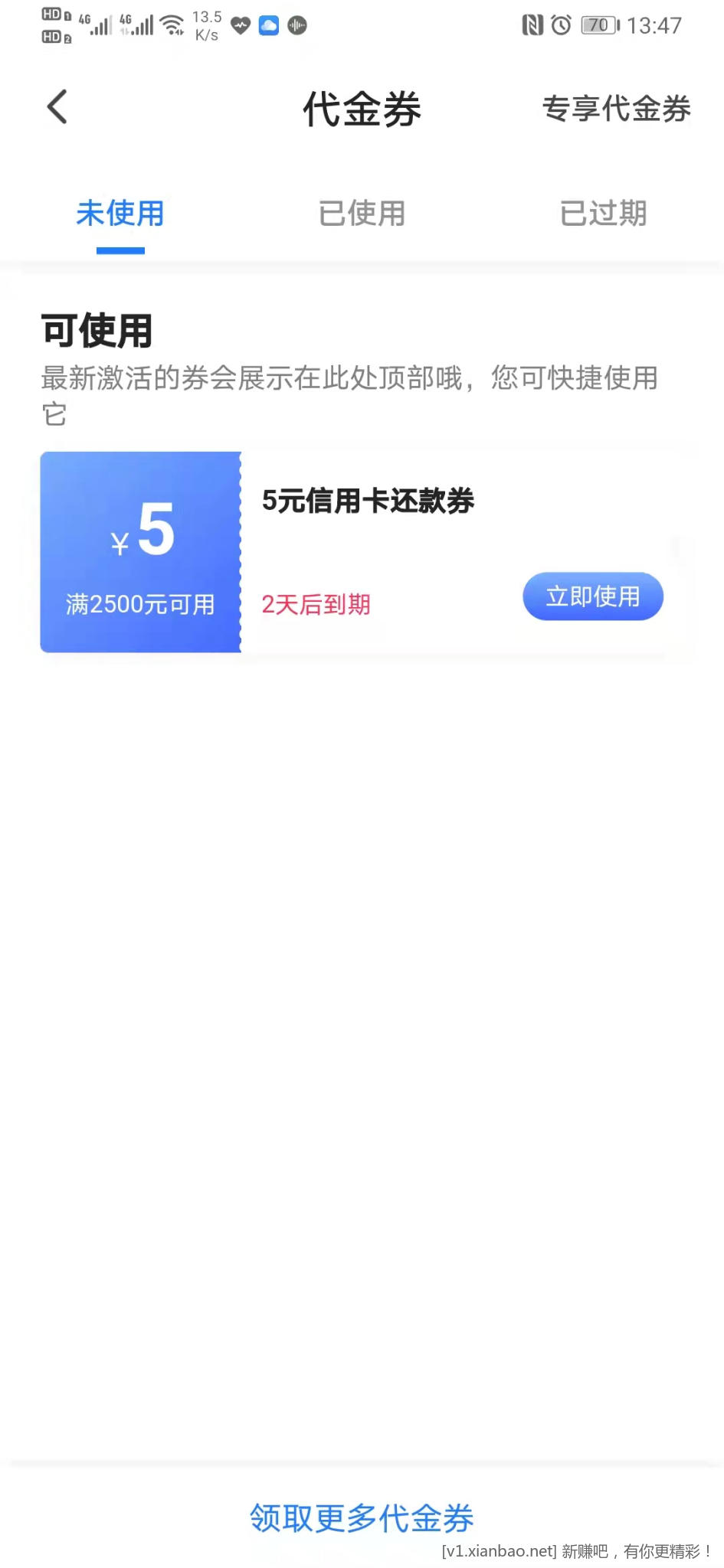Screen dimensions: 724x1568
Task: Tap 领取更多代金券 at the bottom
Action: click(362, 1517)
